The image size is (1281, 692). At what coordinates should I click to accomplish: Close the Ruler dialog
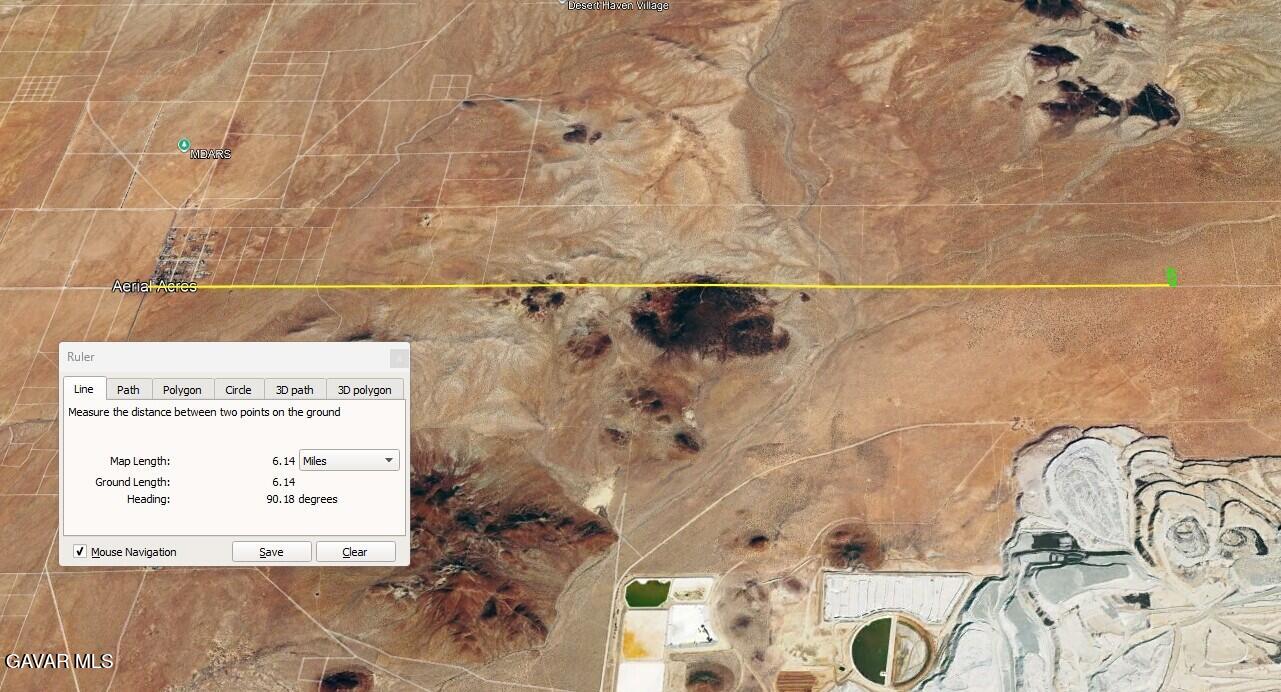[398, 357]
